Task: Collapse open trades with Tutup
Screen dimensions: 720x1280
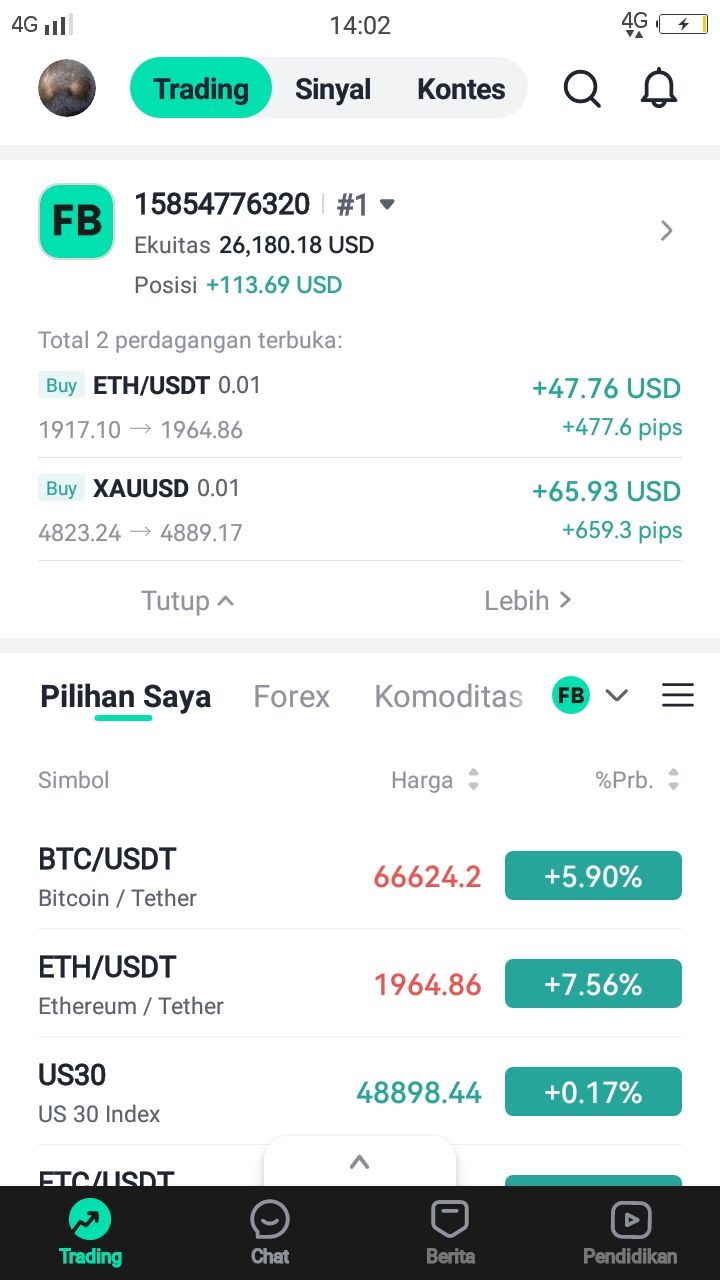Action: coord(188,601)
